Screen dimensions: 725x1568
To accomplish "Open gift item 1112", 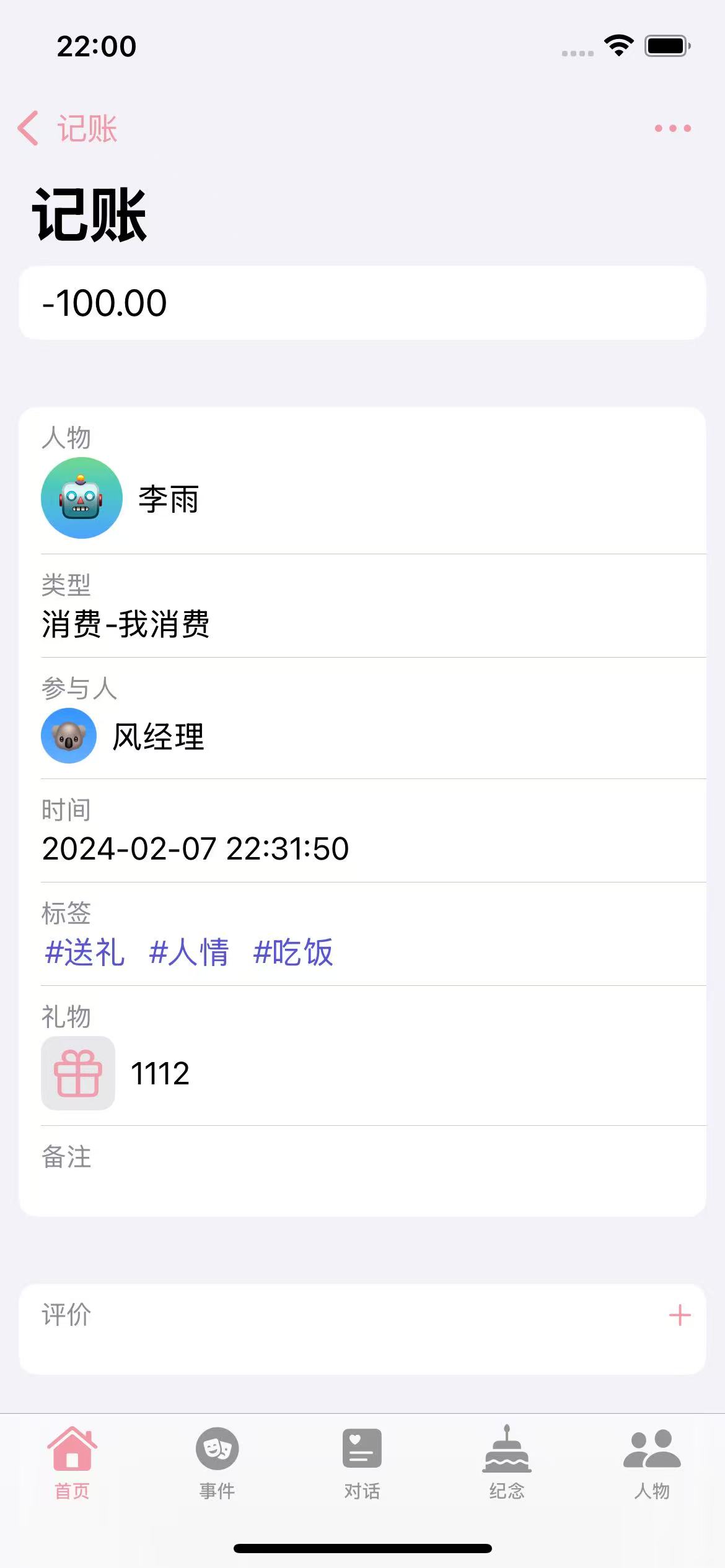I will click(x=116, y=1073).
